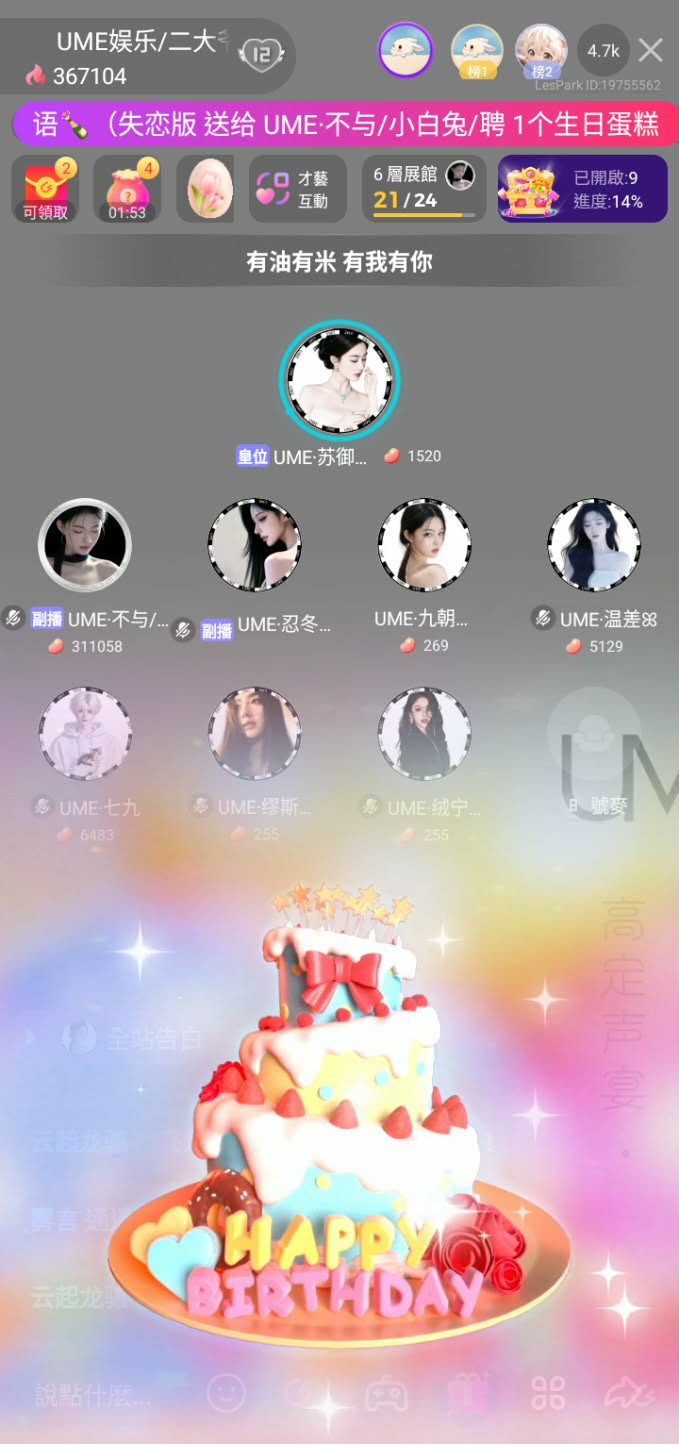View host UME·苏御 on the 皇位 seat
Viewport: 679px width, 1444px height.
[x=339, y=380]
